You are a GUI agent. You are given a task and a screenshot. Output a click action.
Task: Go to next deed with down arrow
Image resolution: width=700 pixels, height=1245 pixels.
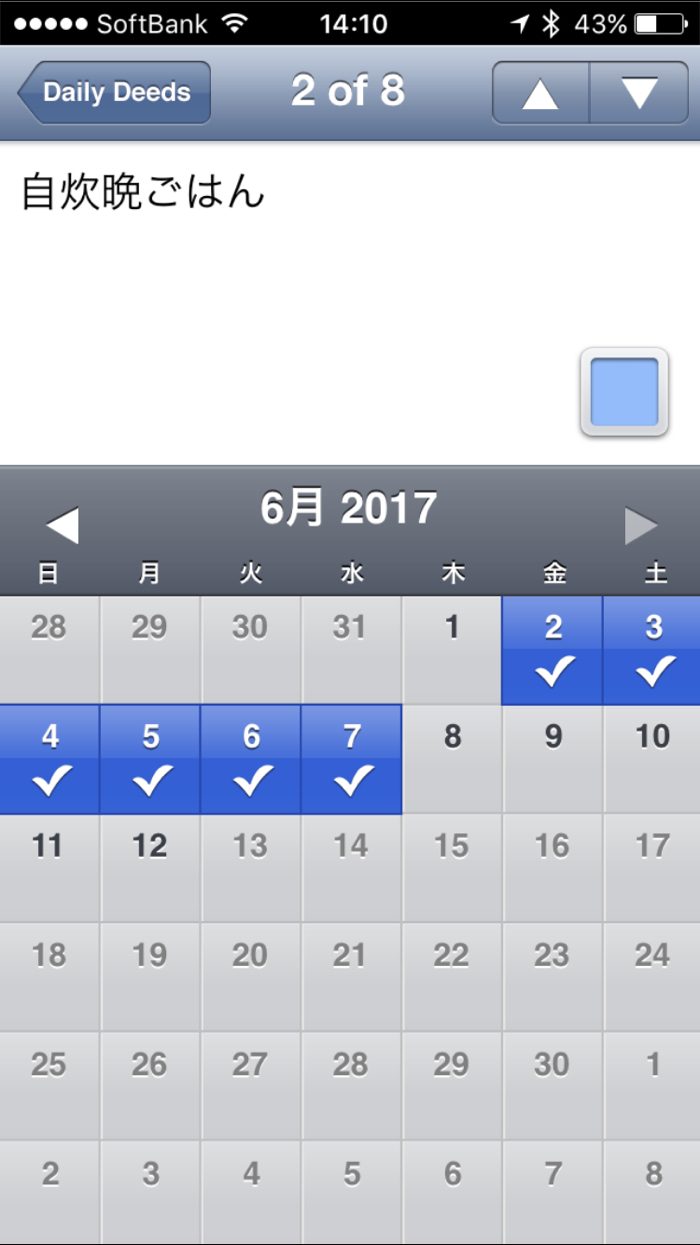click(638, 93)
